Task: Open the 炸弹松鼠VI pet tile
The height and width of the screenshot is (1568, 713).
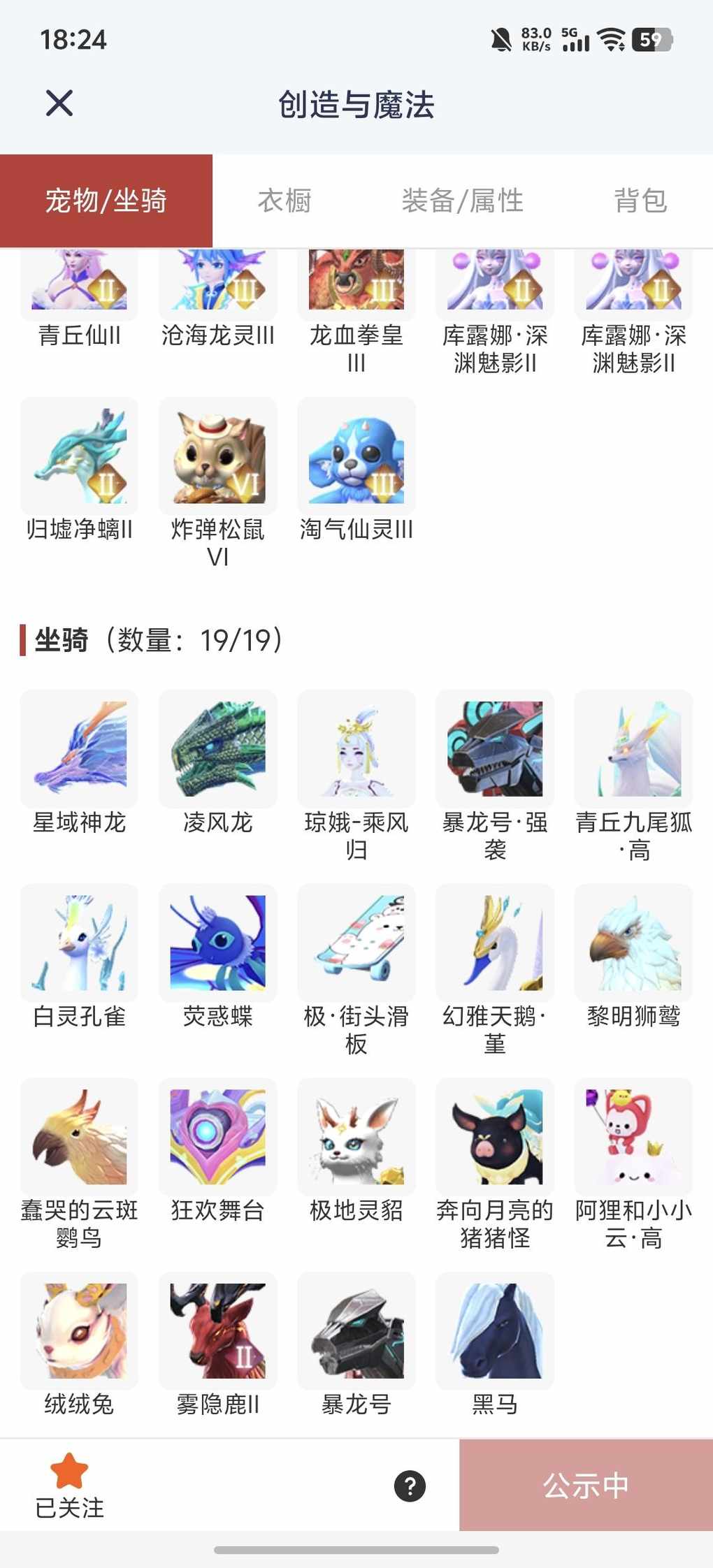Action: pyautogui.click(x=218, y=456)
